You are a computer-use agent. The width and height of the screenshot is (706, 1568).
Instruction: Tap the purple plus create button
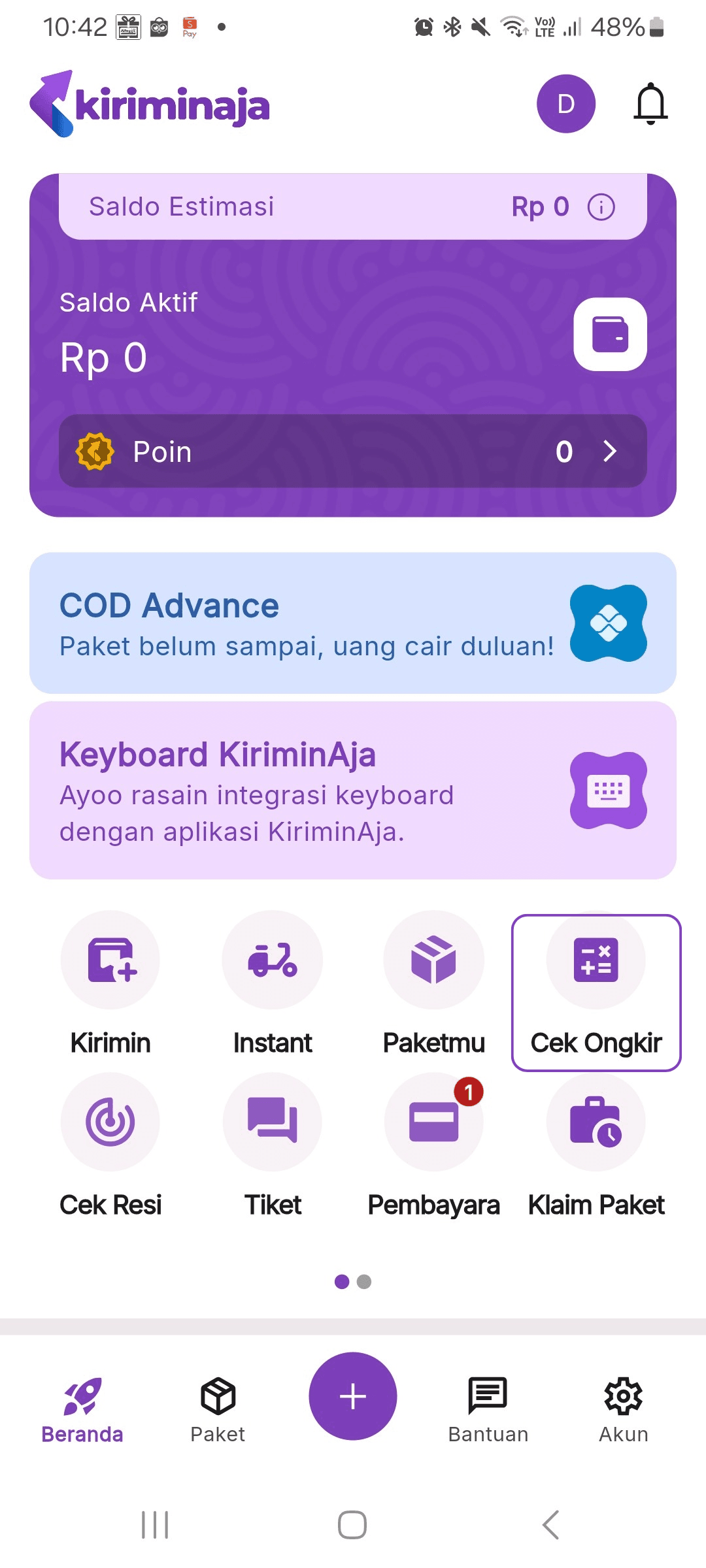(352, 1395)
